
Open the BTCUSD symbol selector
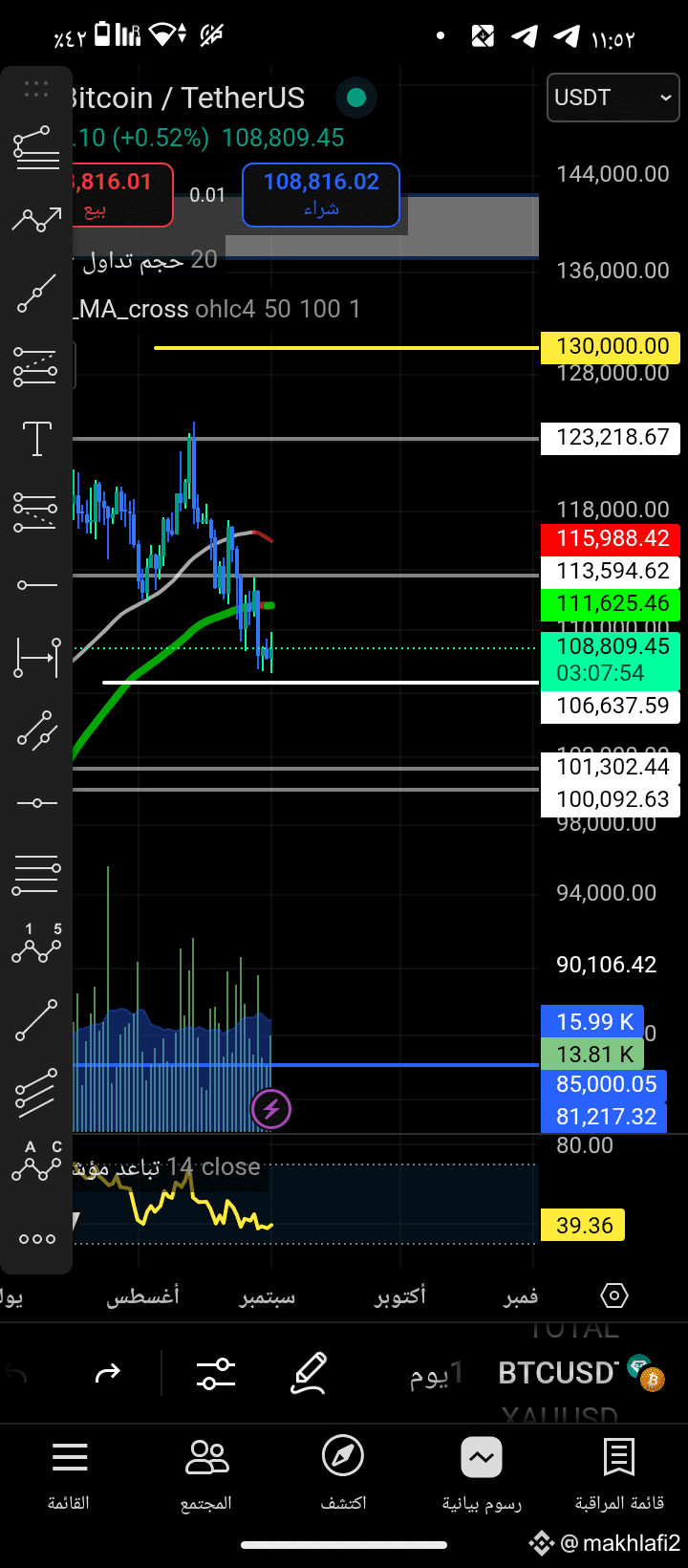pos(558,1373)
